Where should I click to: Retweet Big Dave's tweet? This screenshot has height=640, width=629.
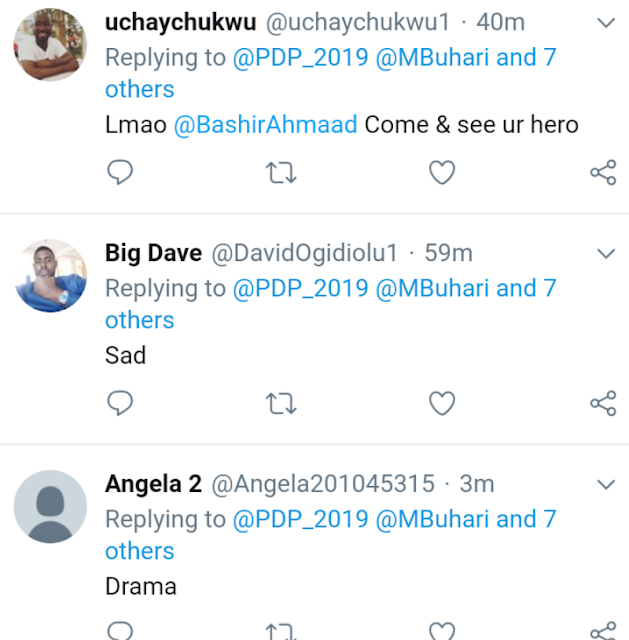281,404
